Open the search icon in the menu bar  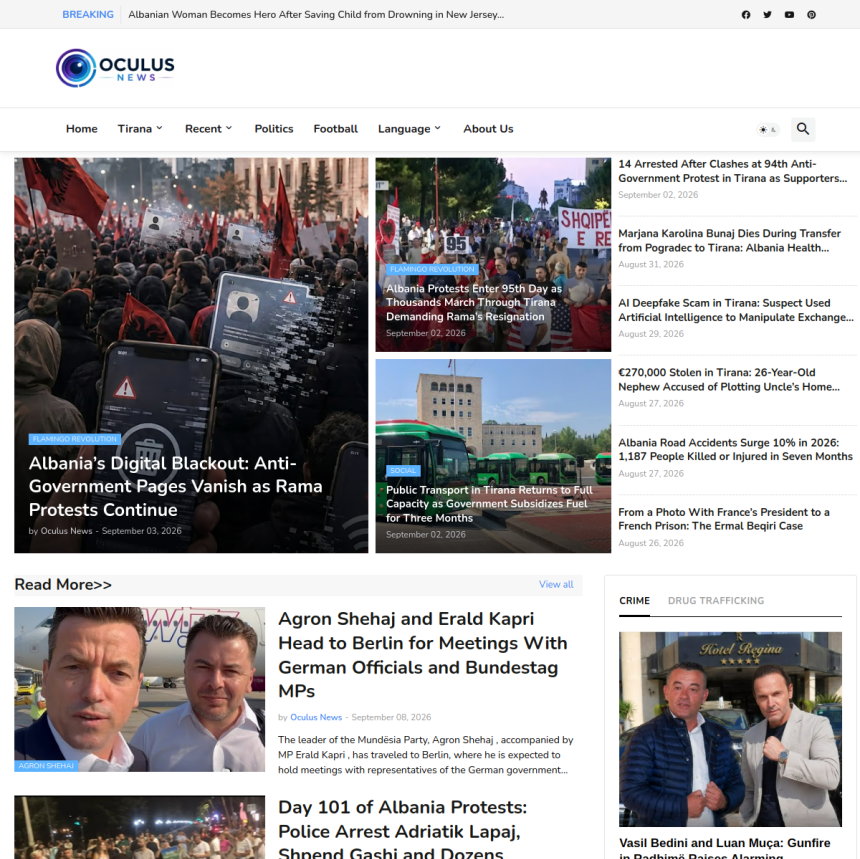click(802, 129)
